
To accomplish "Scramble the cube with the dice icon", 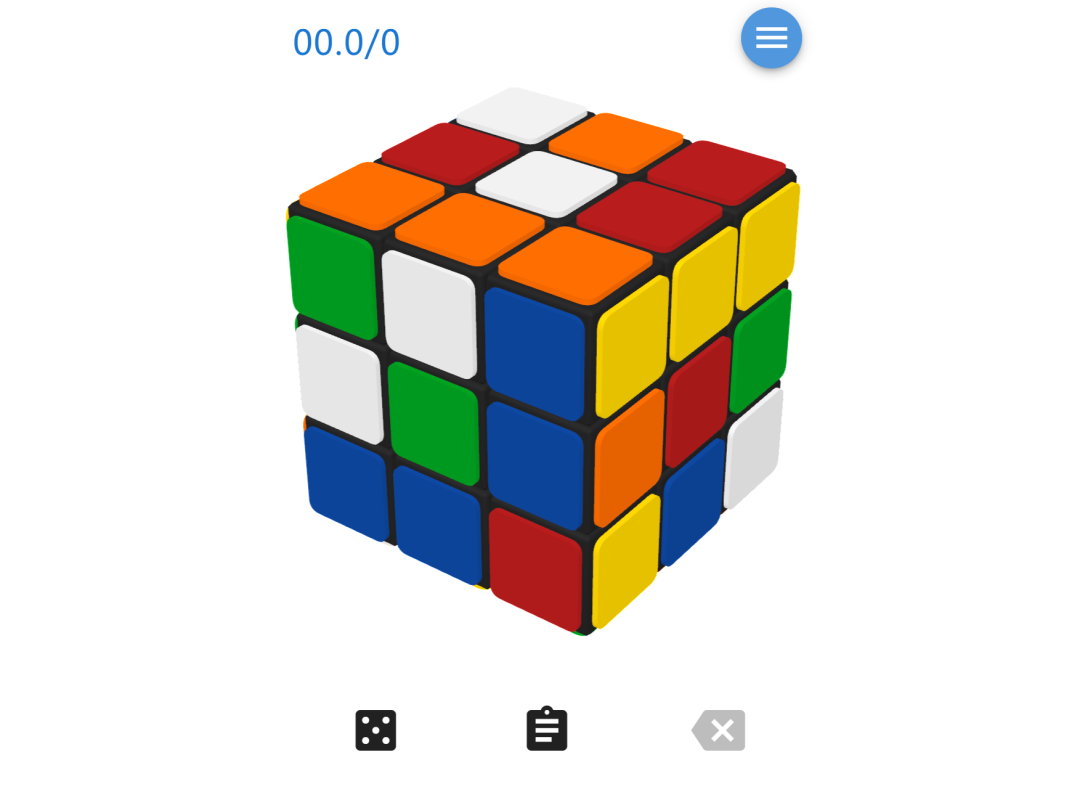I will [376, 730].
